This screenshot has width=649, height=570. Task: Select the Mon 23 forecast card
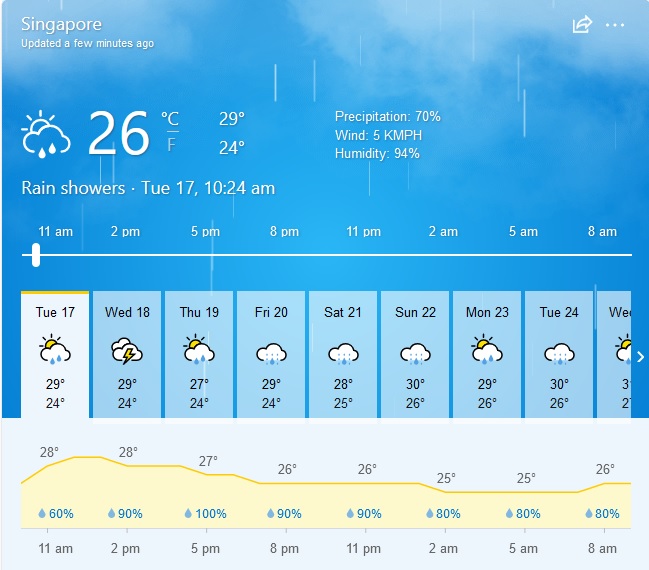pyautogui.click(x=487, y=355)
